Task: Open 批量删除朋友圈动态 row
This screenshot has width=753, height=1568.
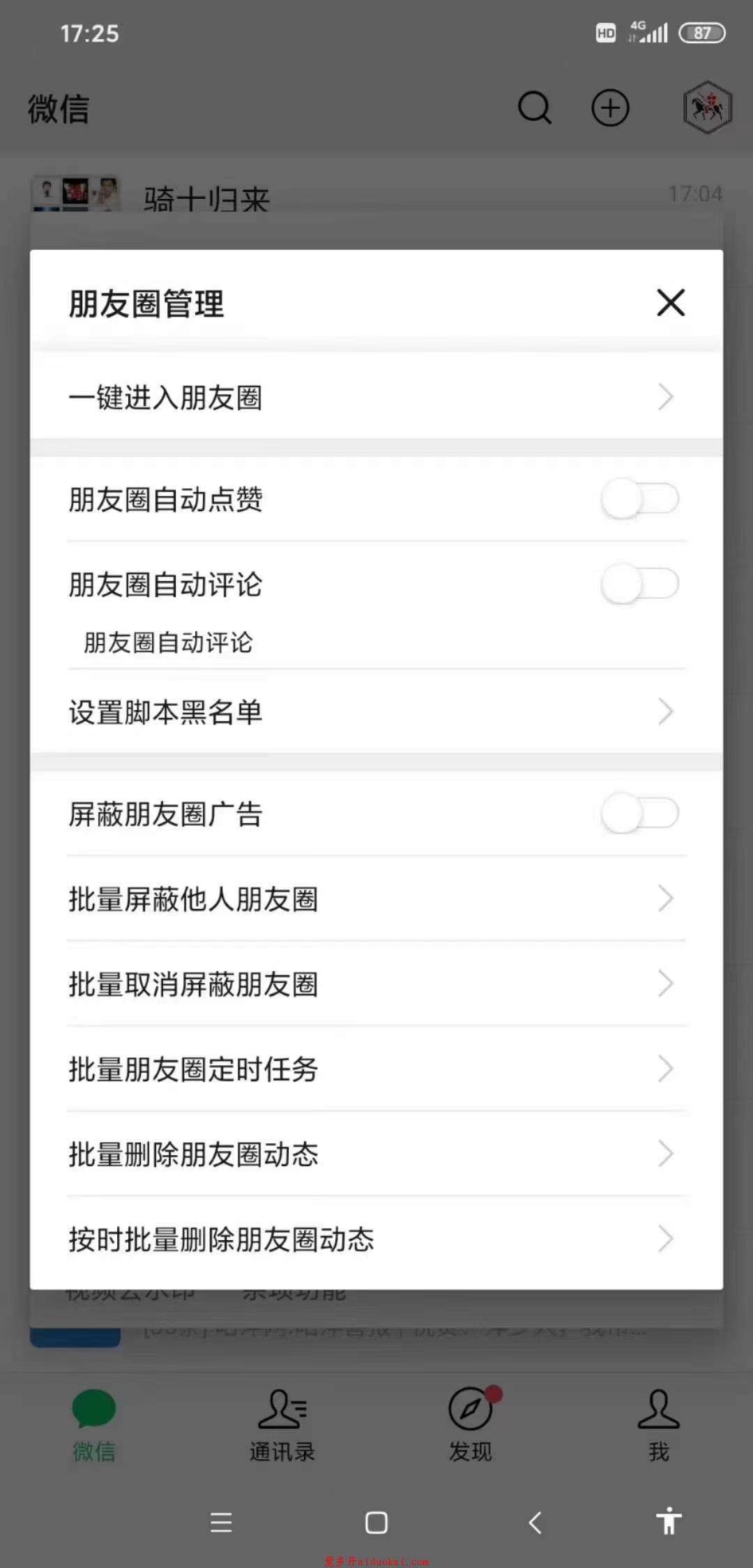Action: 376,1154
